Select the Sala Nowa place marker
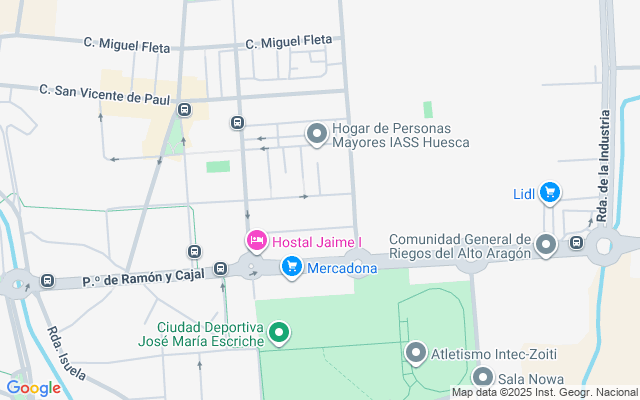This screenshot has height=400, width=640. pos(483,378)
